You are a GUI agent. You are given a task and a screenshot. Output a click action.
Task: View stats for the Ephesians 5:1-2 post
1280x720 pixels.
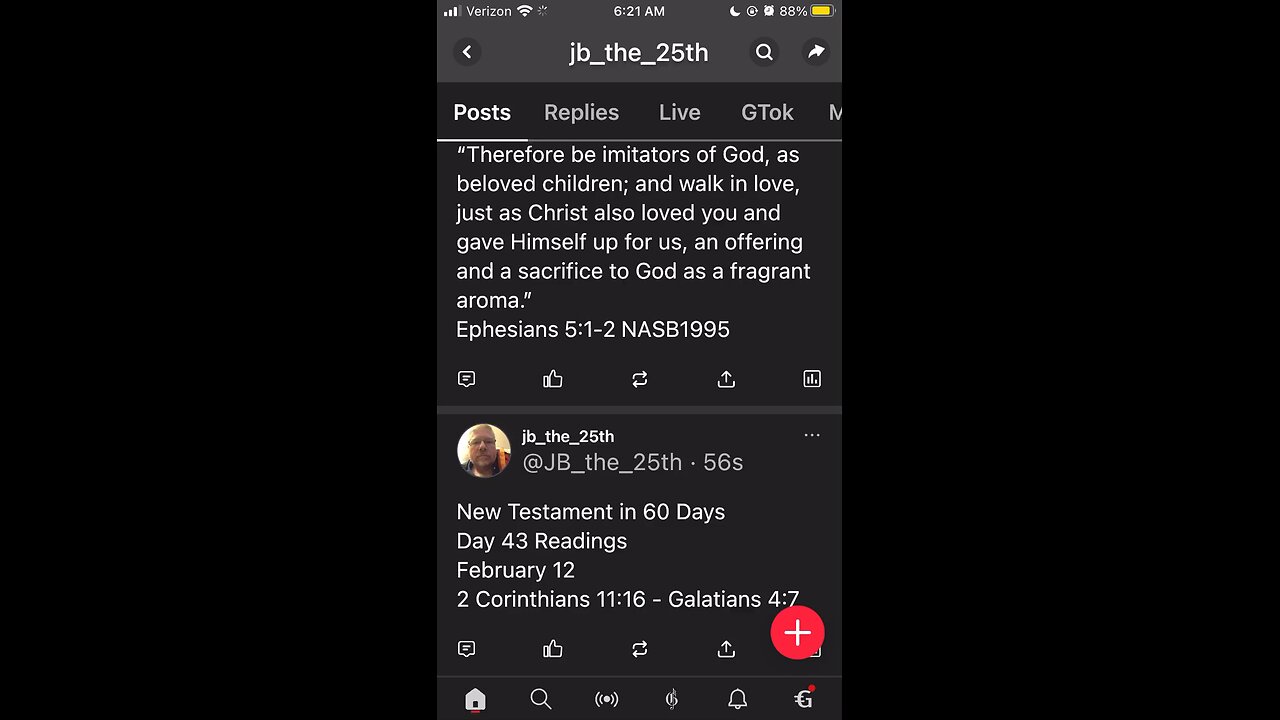point(812,379)
